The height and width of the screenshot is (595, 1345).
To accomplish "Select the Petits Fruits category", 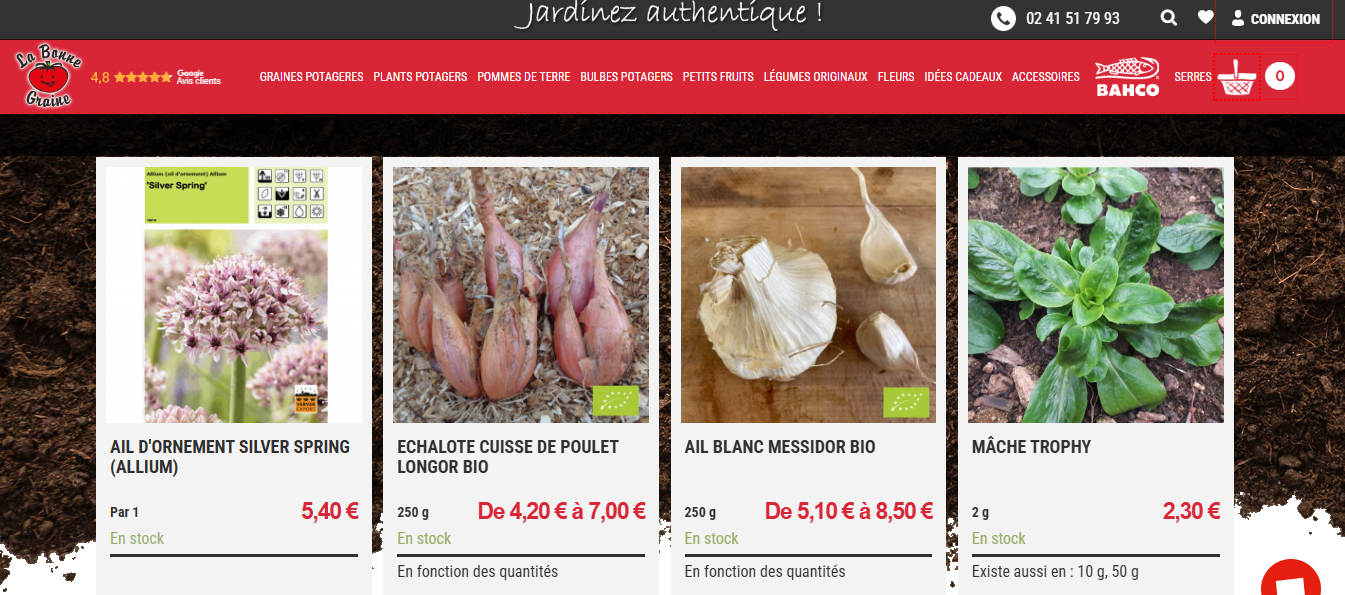I will point(718,77).
